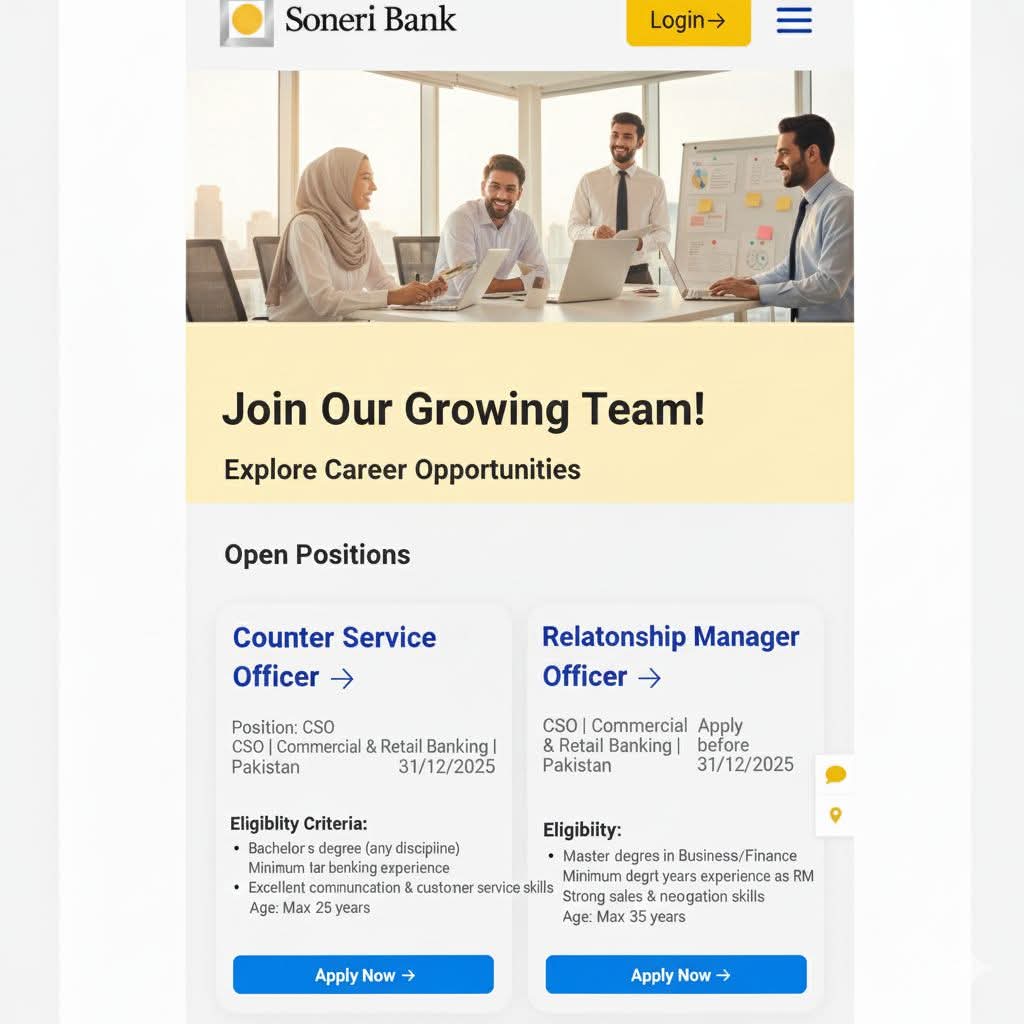The image size is (1024, 1024).
Task: Open the floating chat bubble icon
Action: coord(836,775)
